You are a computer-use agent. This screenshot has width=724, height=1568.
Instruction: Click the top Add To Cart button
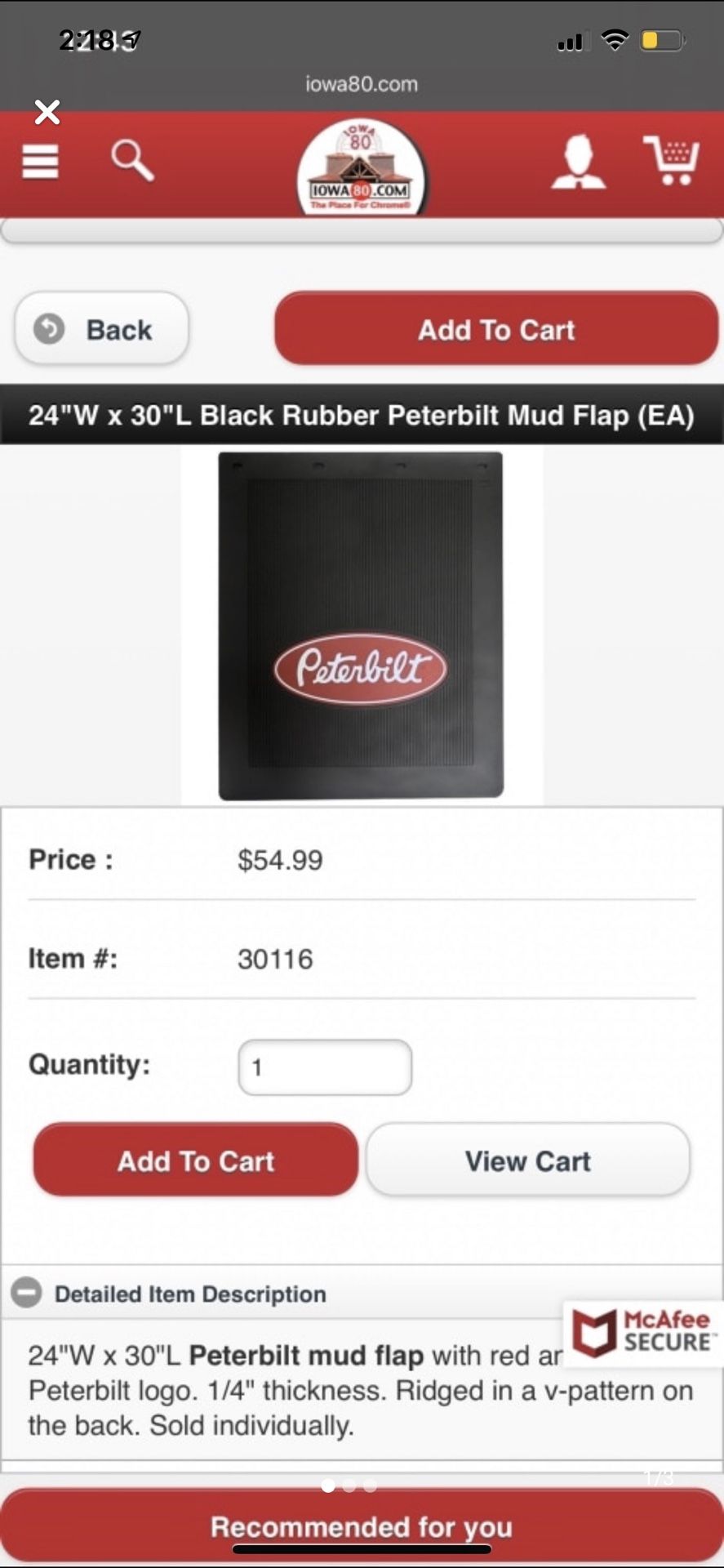click(495, 328)
